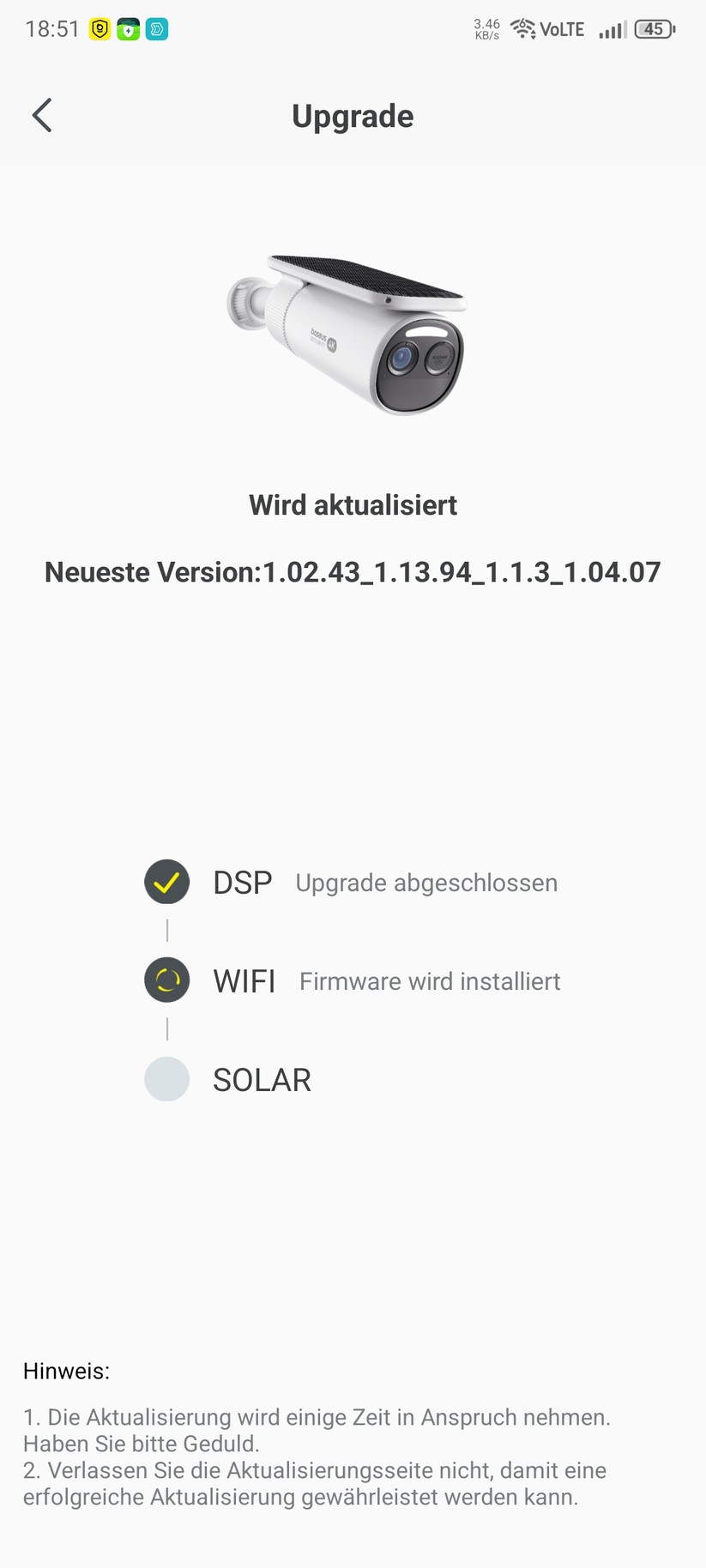
Task: Tap the SOLAR upgrade step circle icon
Action: point(166,1079)
